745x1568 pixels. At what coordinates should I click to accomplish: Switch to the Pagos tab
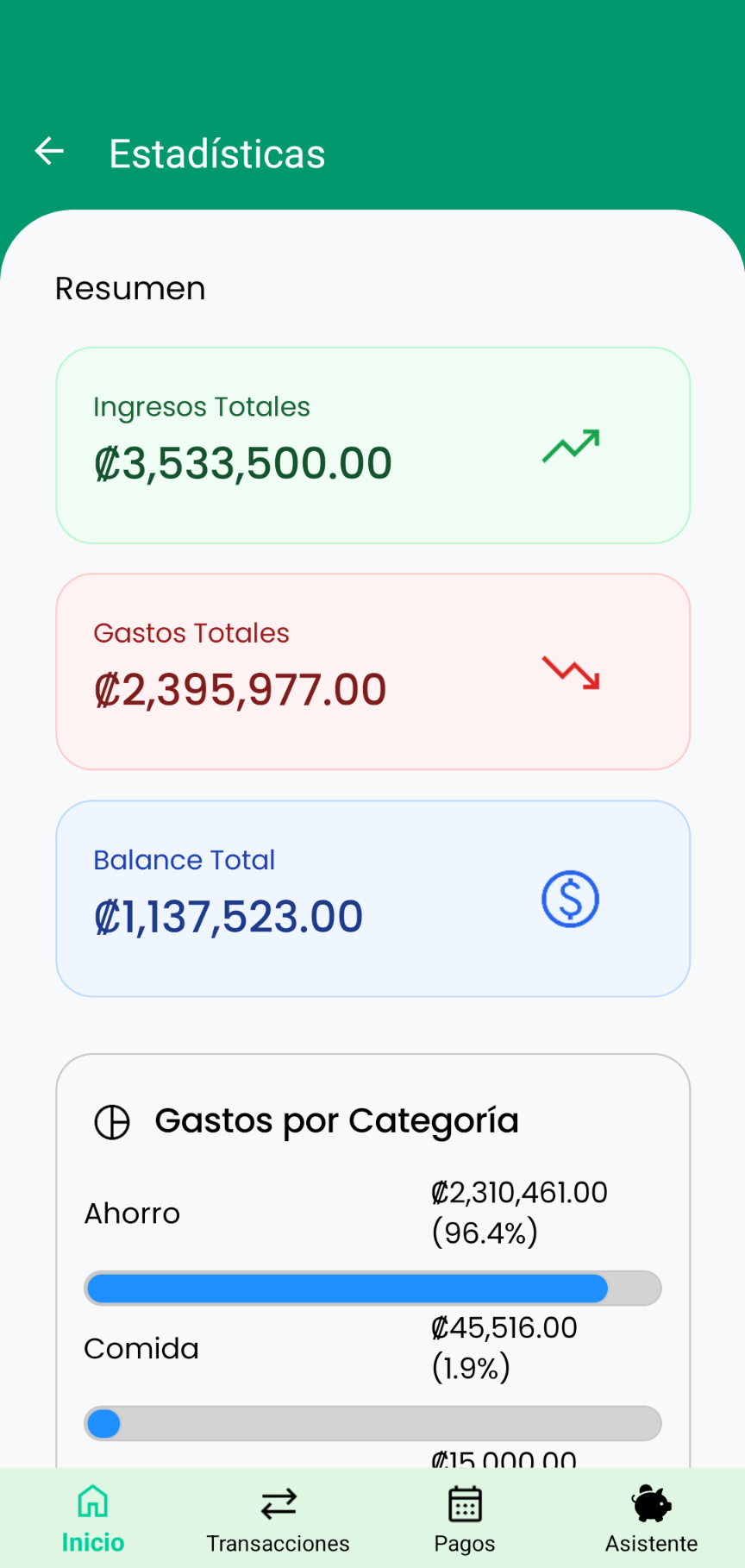465,1519
